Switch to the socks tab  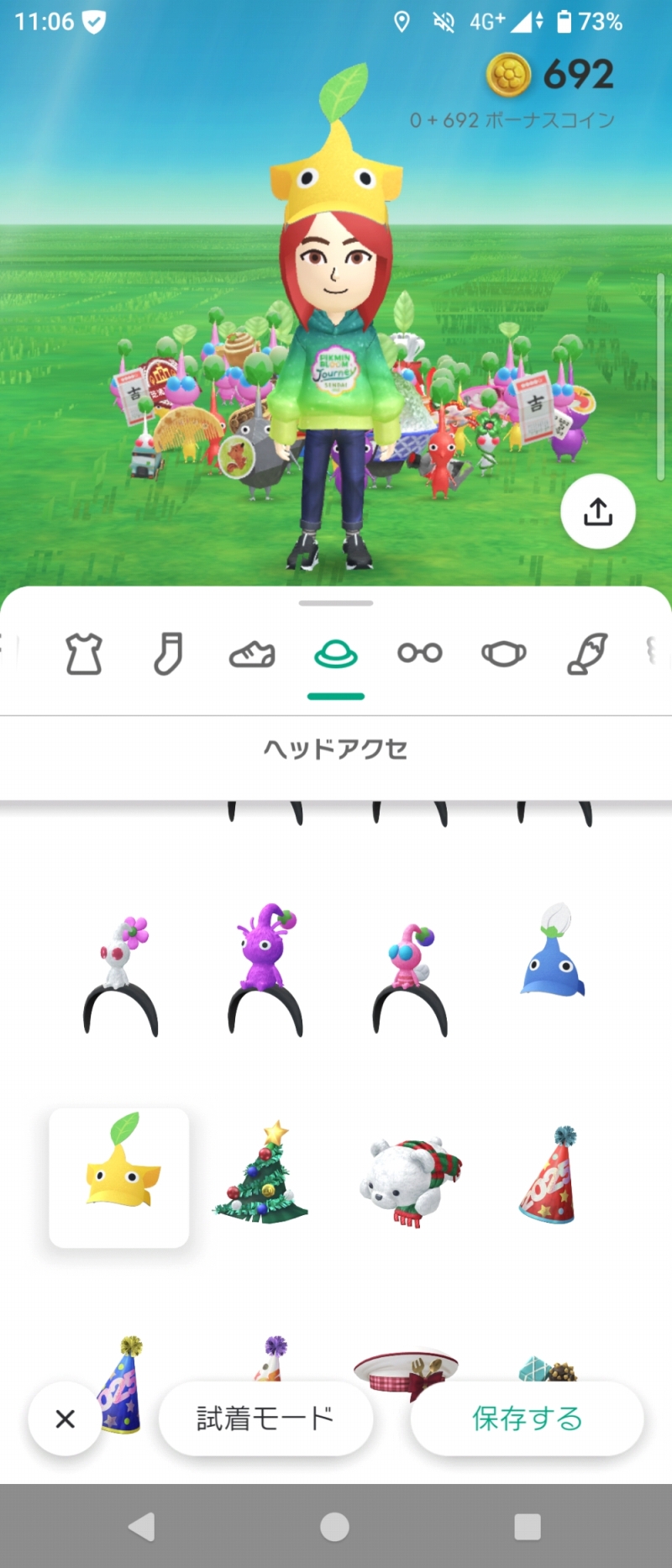pos(168,654)
